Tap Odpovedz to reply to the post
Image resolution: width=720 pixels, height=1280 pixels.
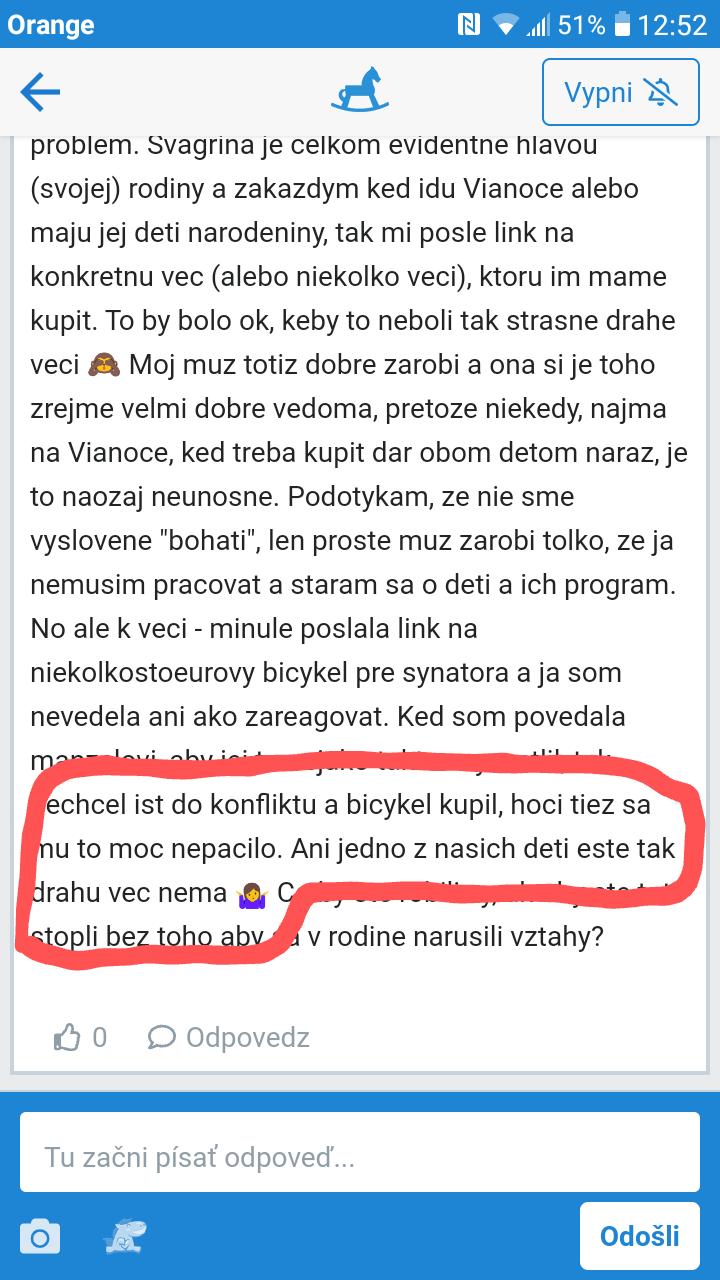[230, 1037]
